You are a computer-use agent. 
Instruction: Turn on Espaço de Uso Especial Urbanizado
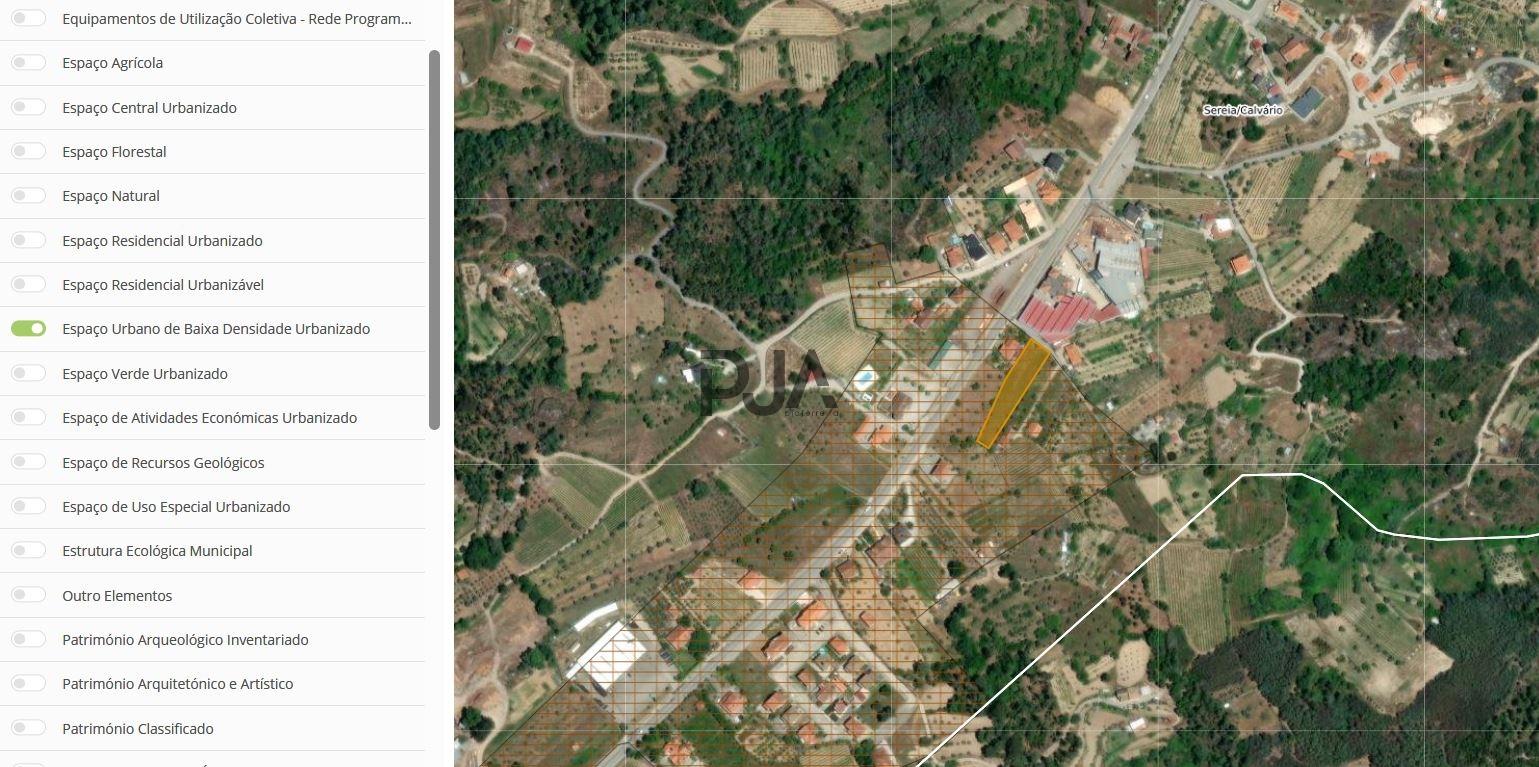coord(28,506)
